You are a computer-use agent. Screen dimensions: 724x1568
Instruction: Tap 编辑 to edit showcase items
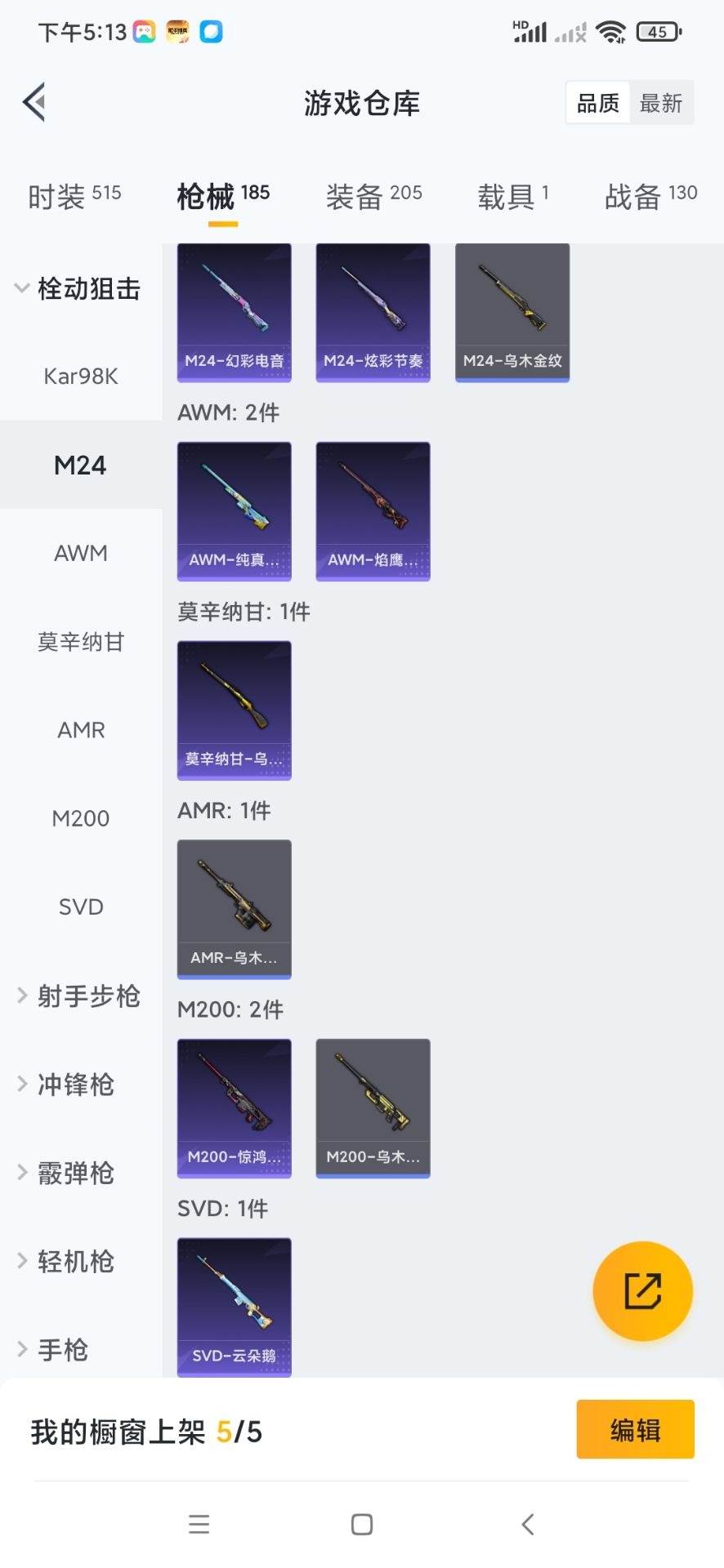635,1430
